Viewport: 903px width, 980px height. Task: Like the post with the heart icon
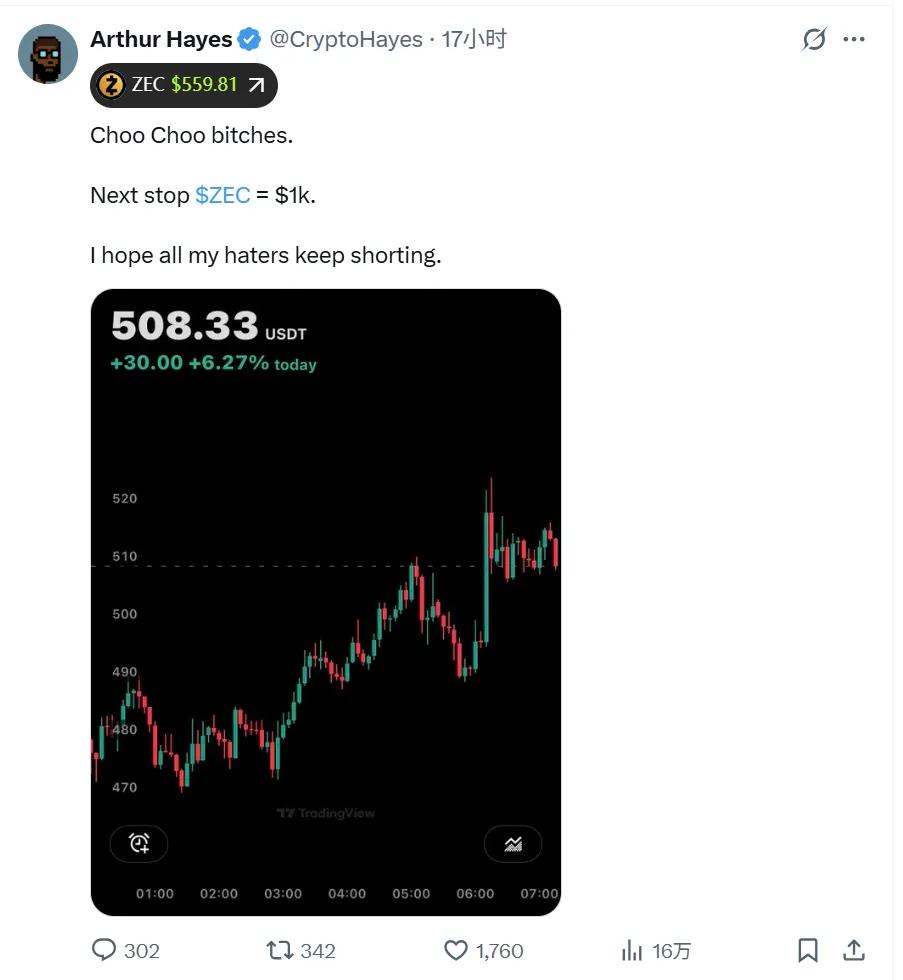[x=456, y=950]
